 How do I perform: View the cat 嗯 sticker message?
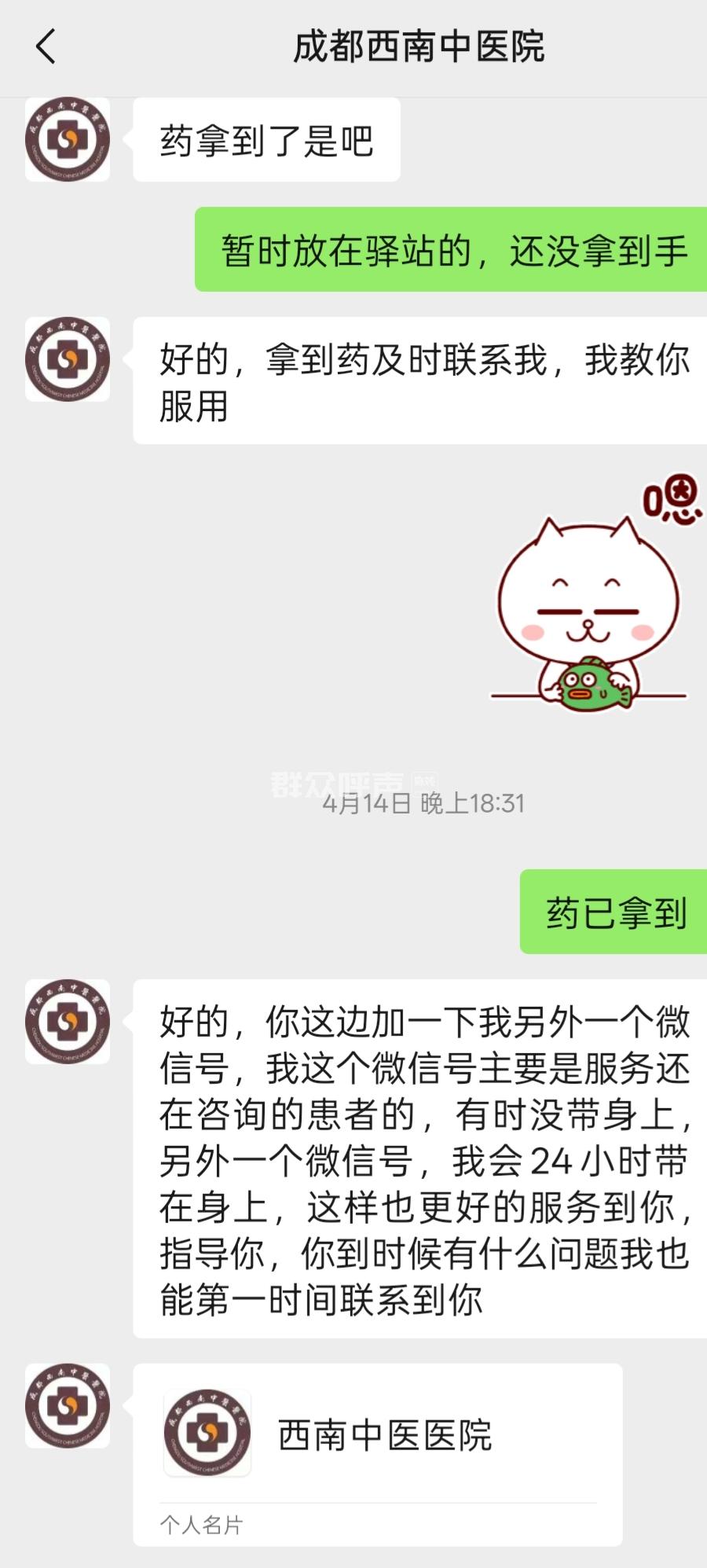tap(593, 597)
